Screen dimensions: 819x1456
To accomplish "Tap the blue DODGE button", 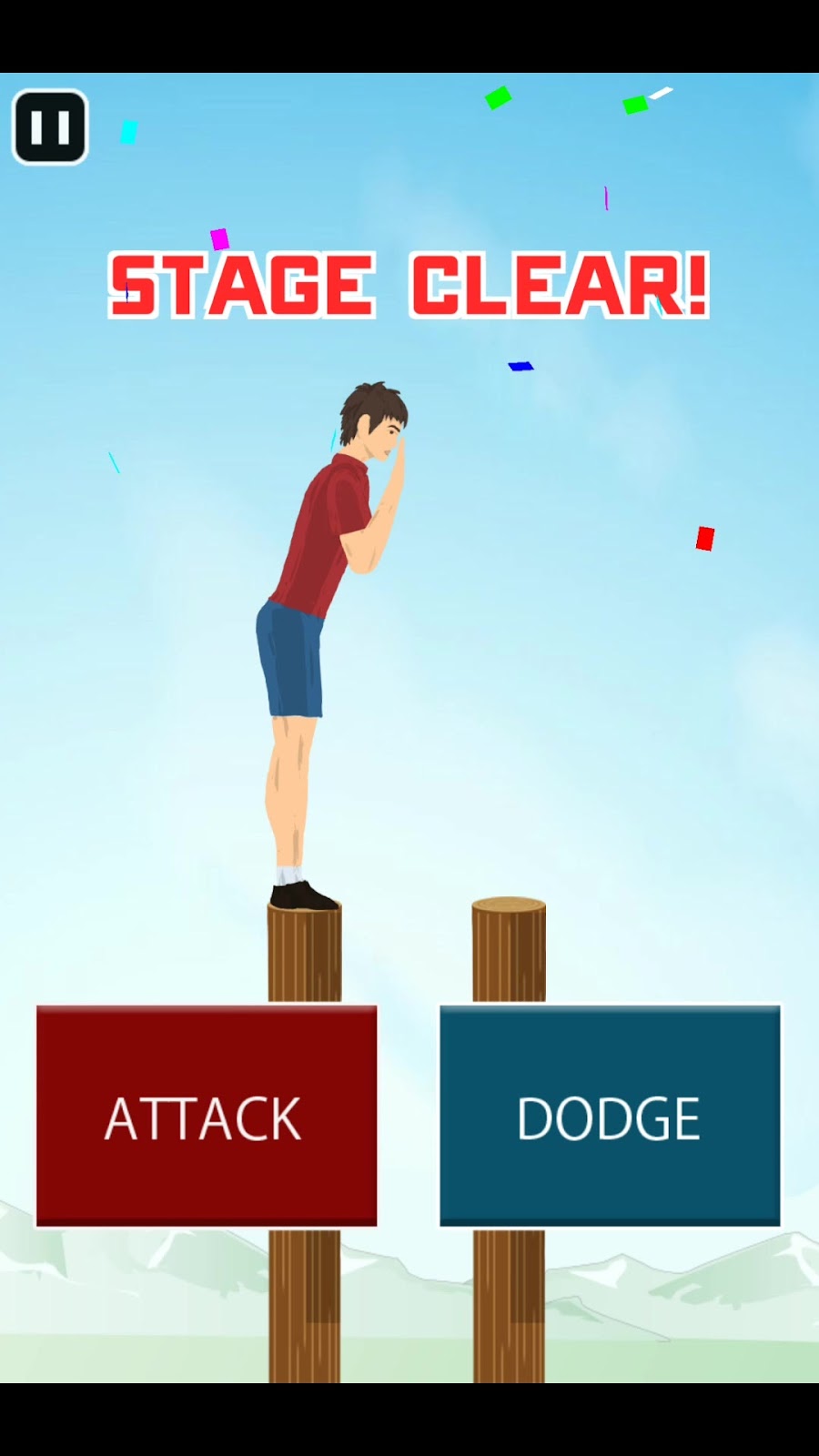I will pyautogui.click(x=610, y=1116).
